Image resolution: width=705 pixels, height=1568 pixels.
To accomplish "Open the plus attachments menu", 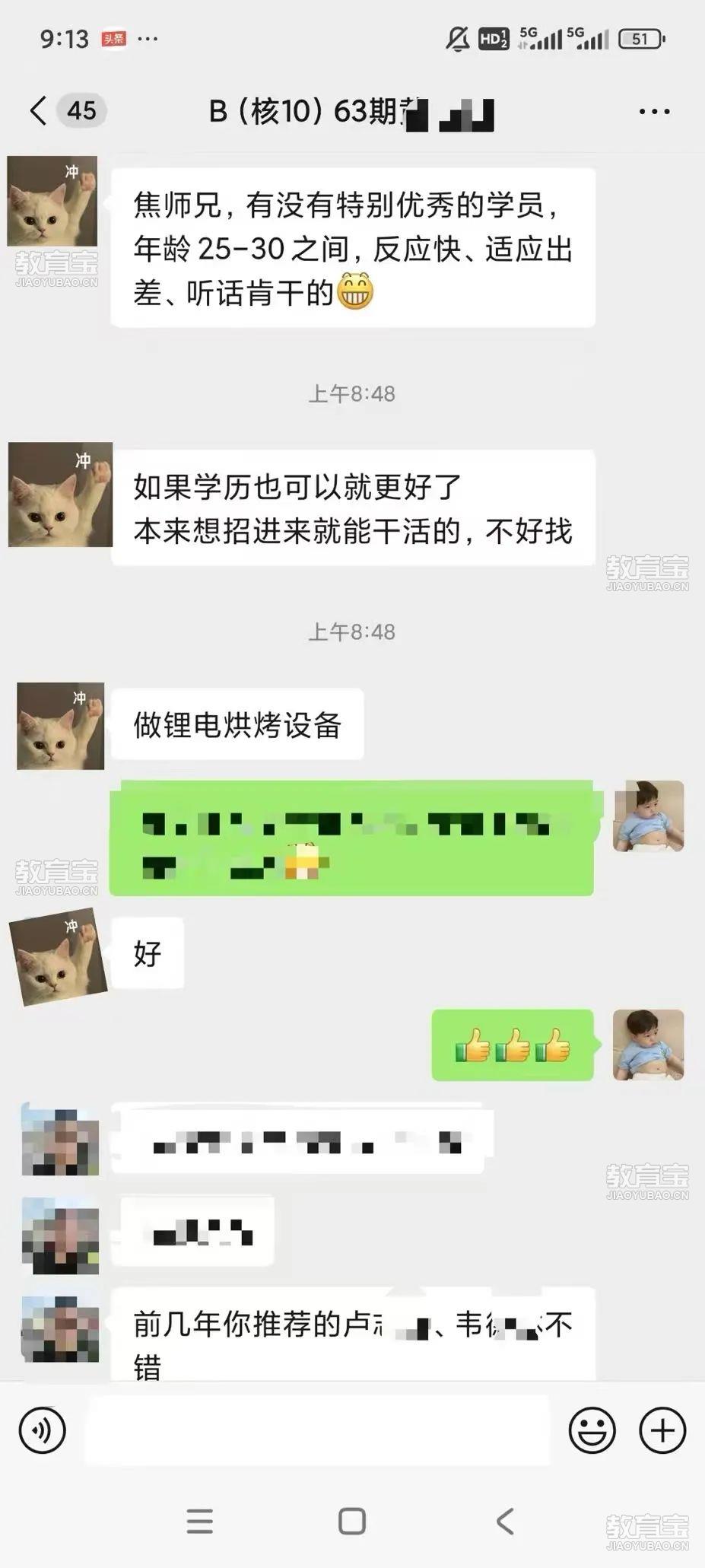I will [662, 1431].
